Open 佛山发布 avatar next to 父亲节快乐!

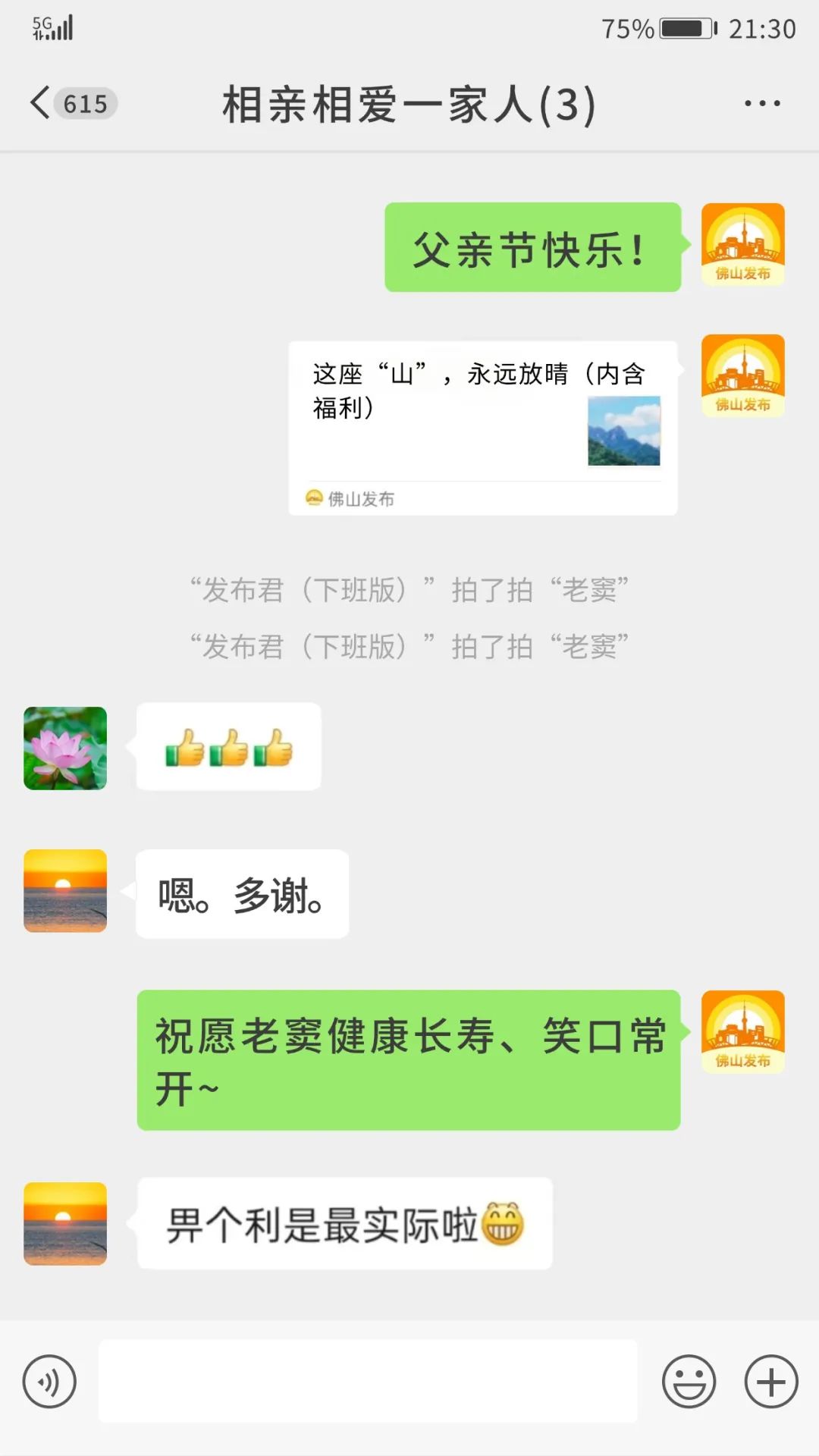point(743,244)
